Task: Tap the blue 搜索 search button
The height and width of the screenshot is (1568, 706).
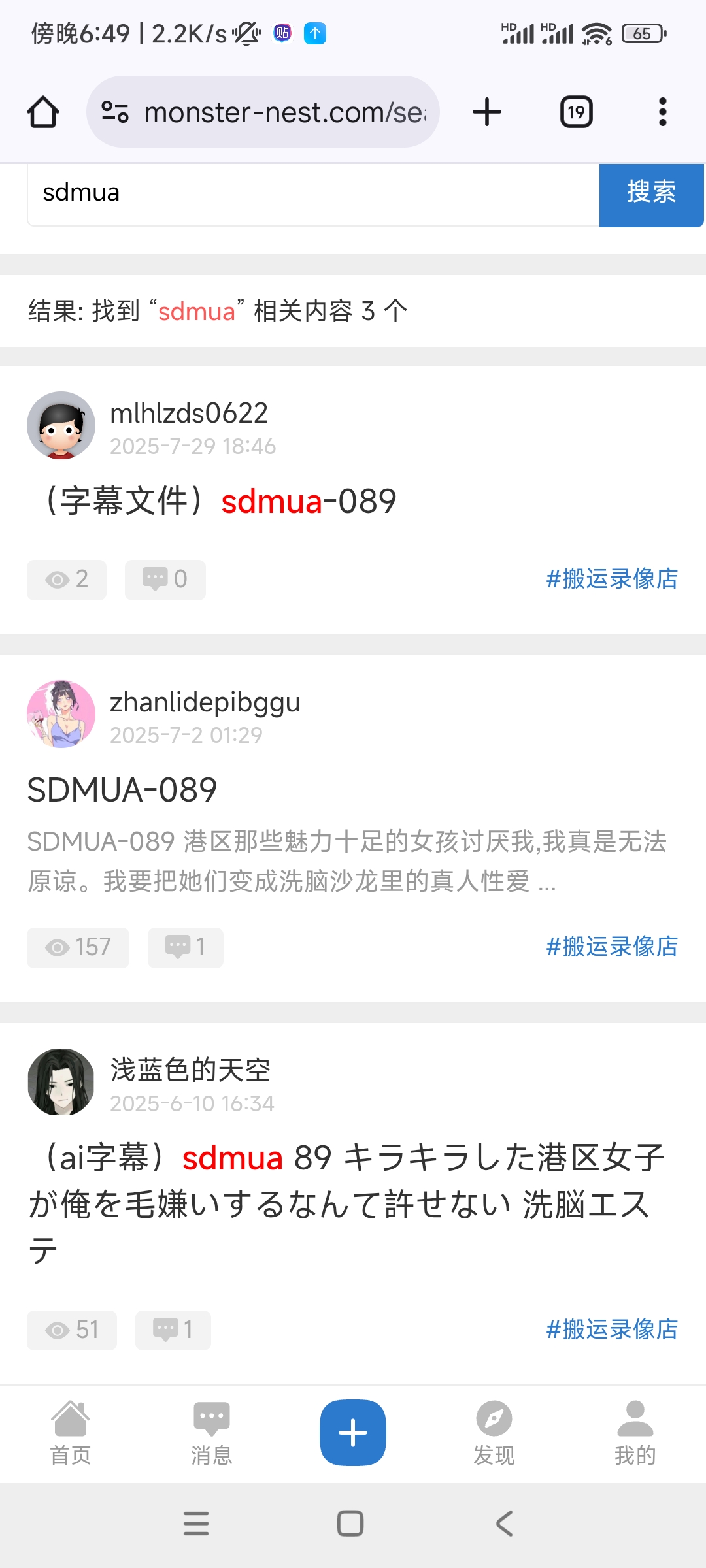Action: [x=651, y=193]
